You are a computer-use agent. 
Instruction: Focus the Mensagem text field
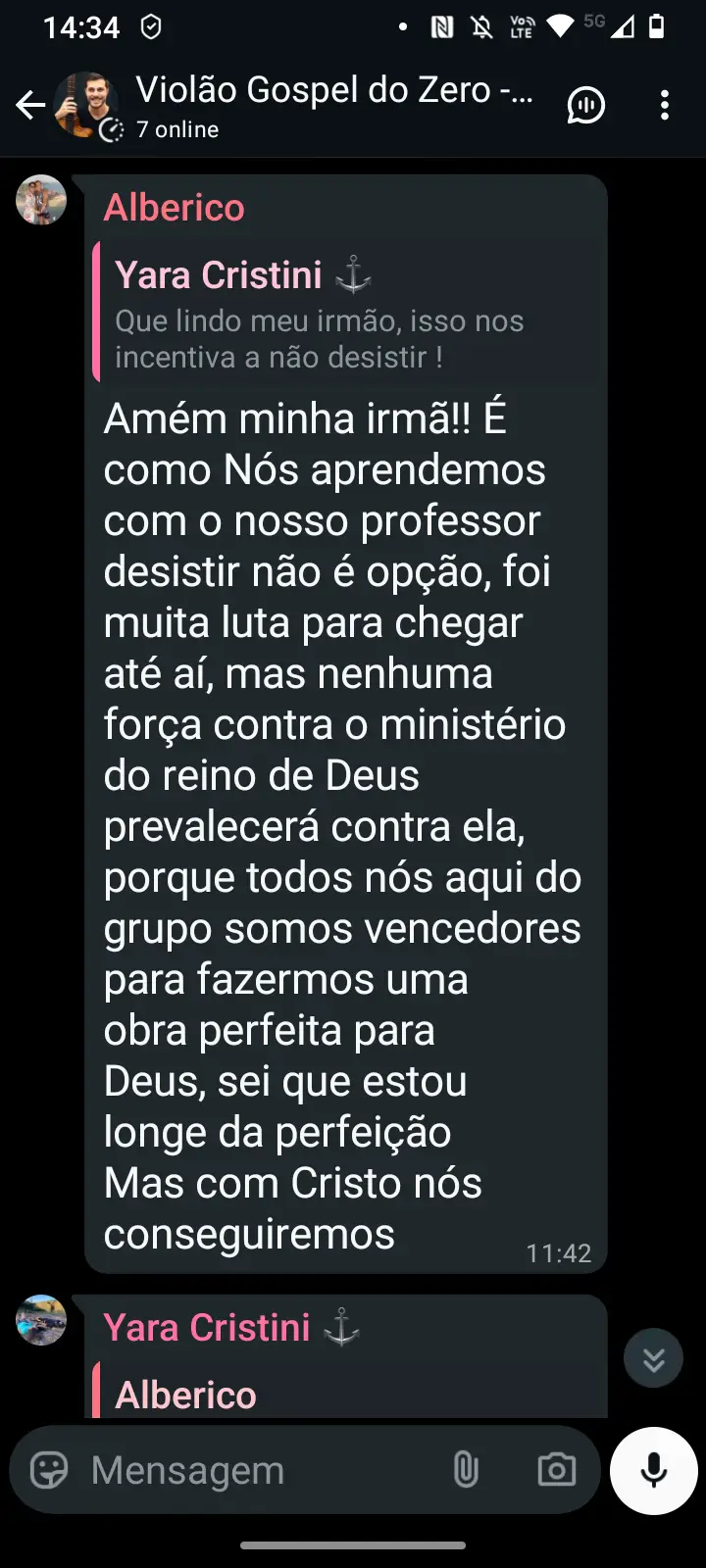tap(255, 1470)
